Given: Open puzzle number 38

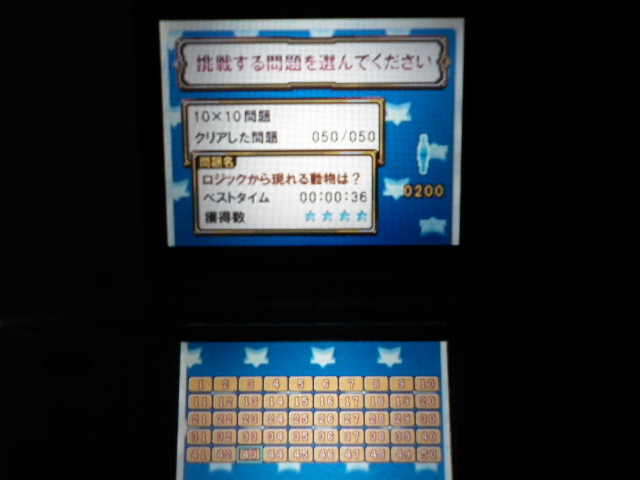Looking at the screenshot, I should 376,436.
